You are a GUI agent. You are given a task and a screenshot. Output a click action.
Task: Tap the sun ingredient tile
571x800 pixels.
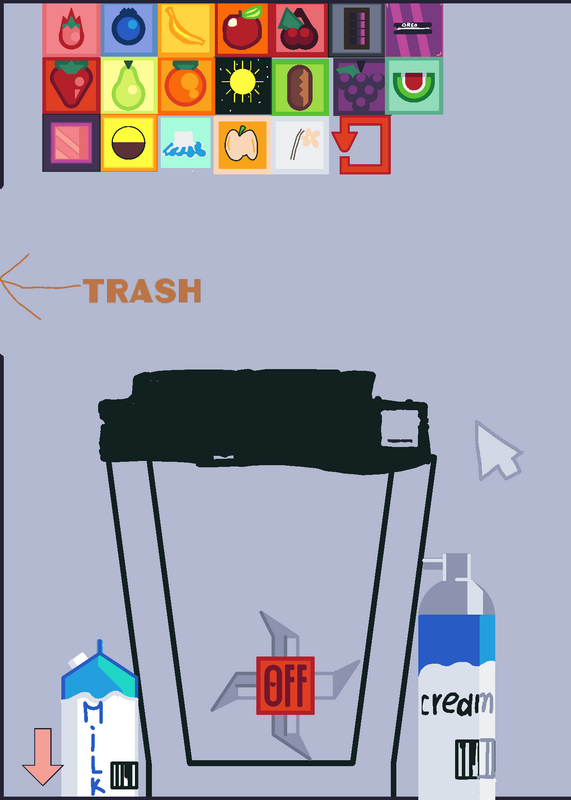[243, 86]
